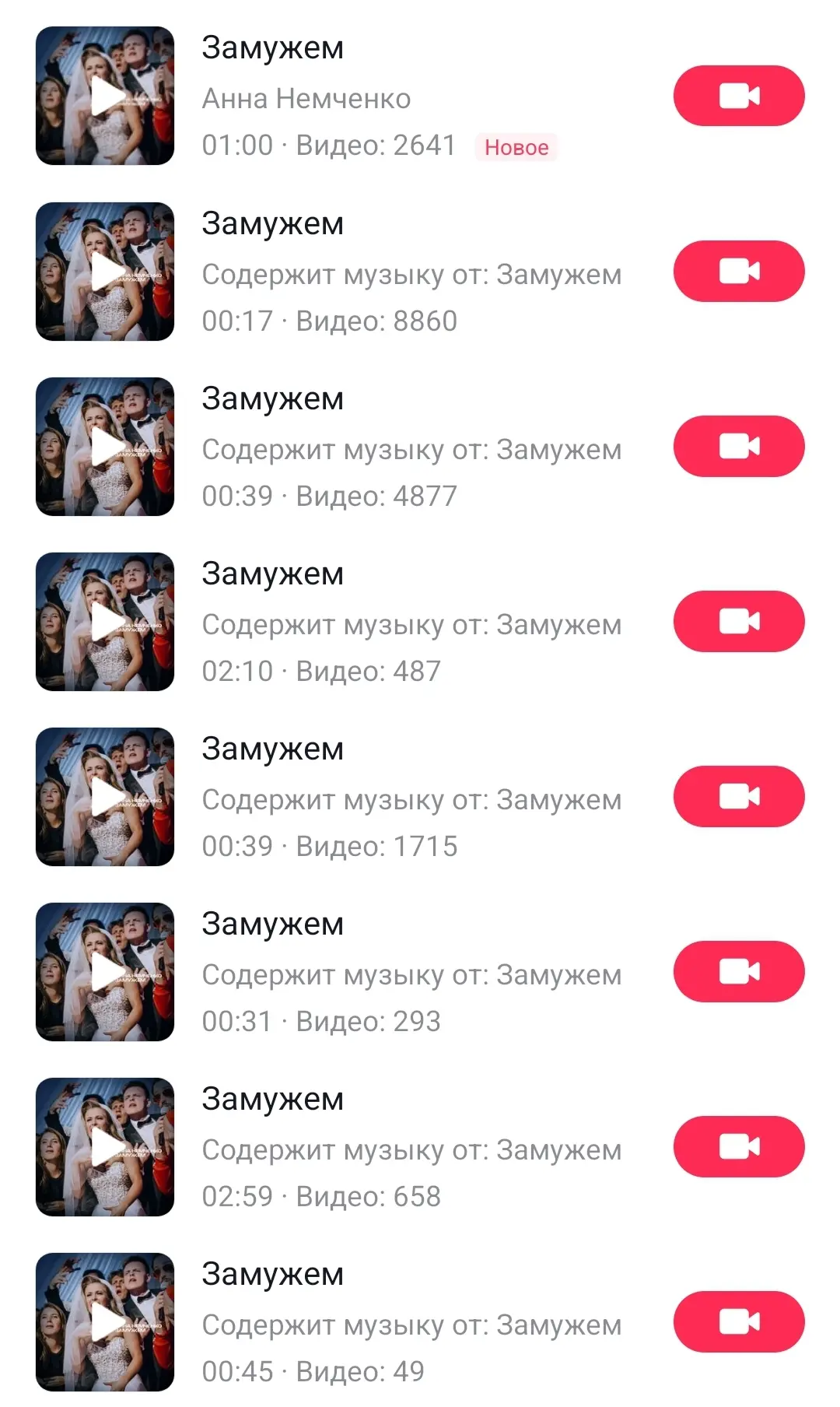Tap camera button for sound with 658 videos

[738, 1147]
